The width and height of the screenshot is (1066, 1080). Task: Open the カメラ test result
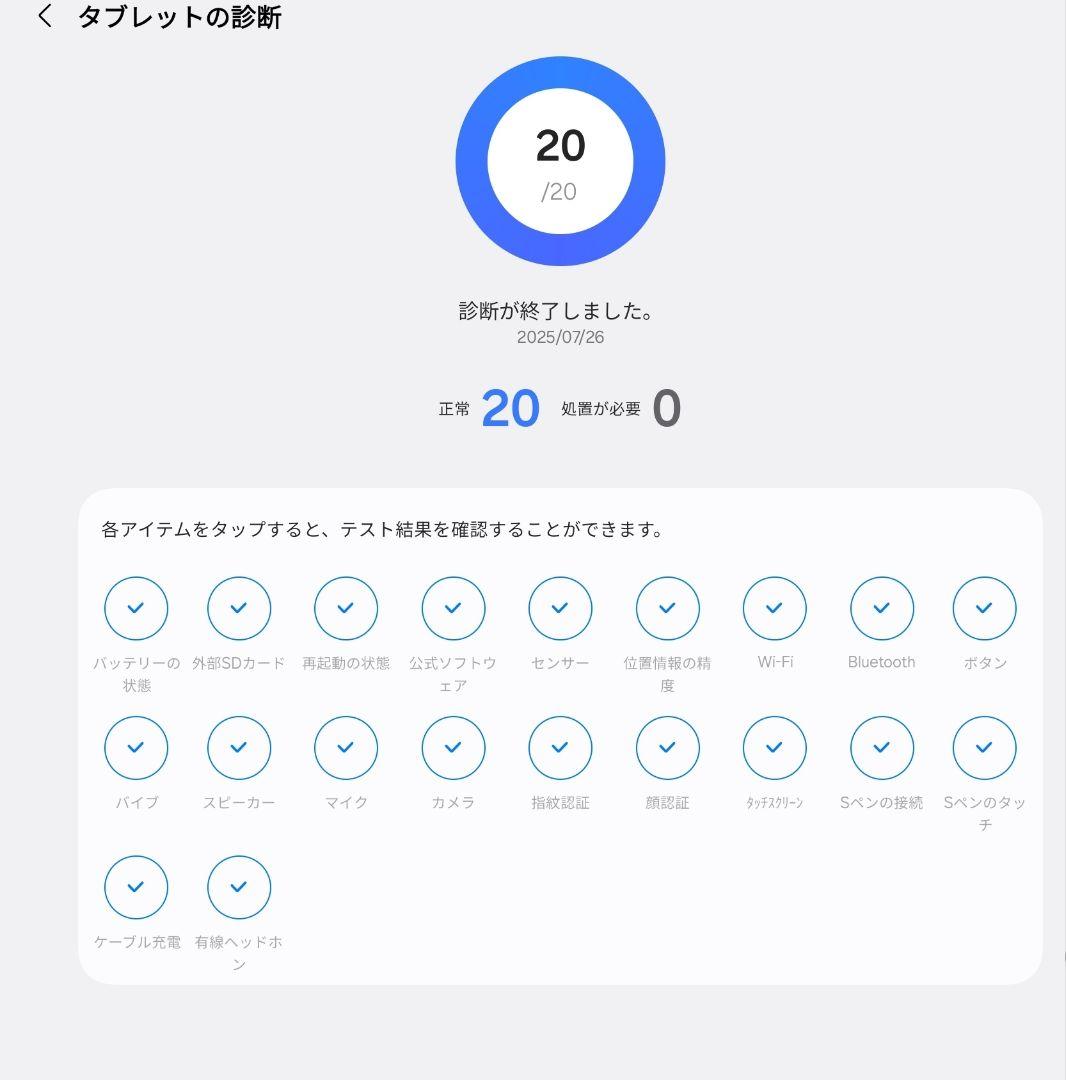pyautogui.click(x=453, y=747)
